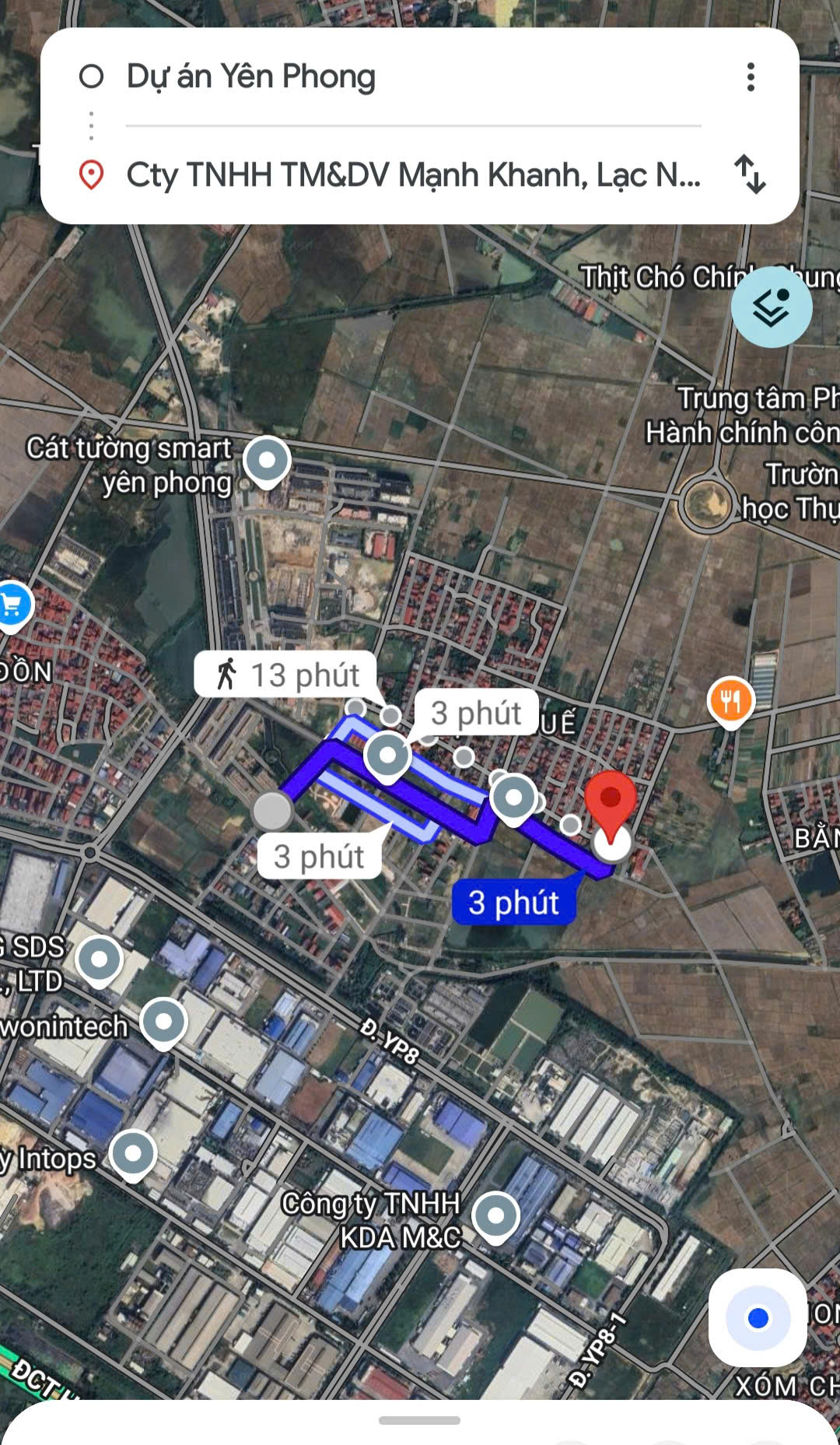Swap start and destination points
Screen dimensions: 840x1445
pyautogui.click(x=750, y=174)
